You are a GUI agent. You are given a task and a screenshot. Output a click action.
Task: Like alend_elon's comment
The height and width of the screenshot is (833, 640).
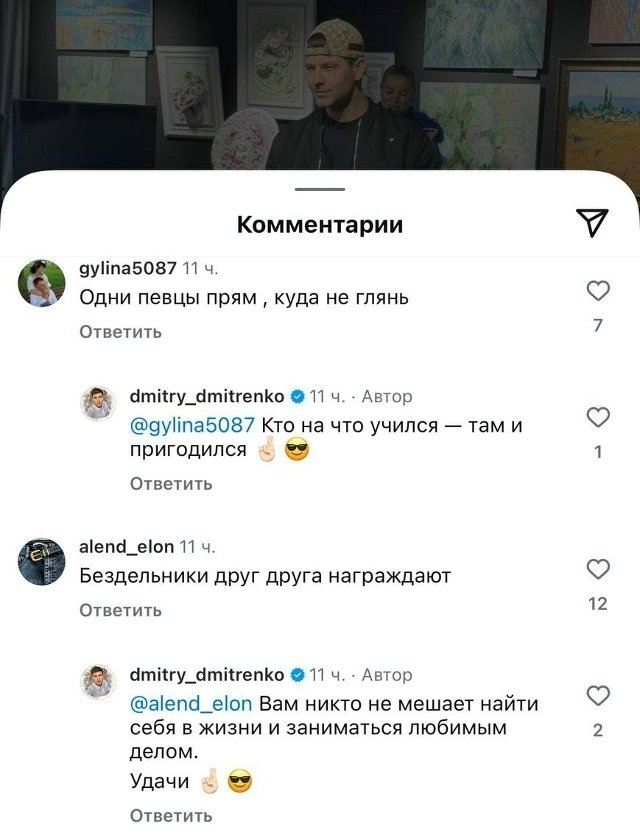(x=597, y=570)
